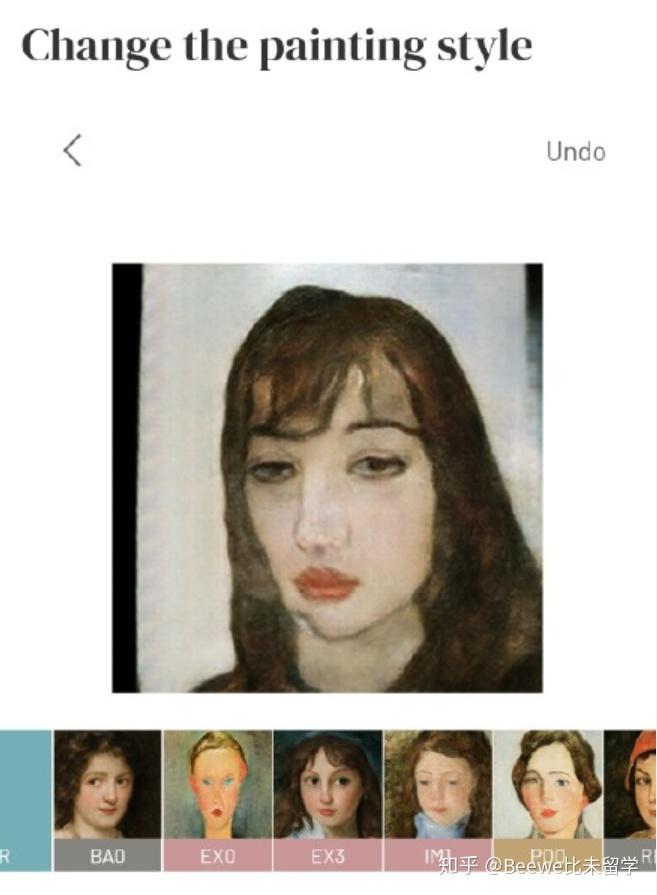This screenshot has width=657, height=895.
Task: Go back using the left arrow
Action: (x=72, y=151)
